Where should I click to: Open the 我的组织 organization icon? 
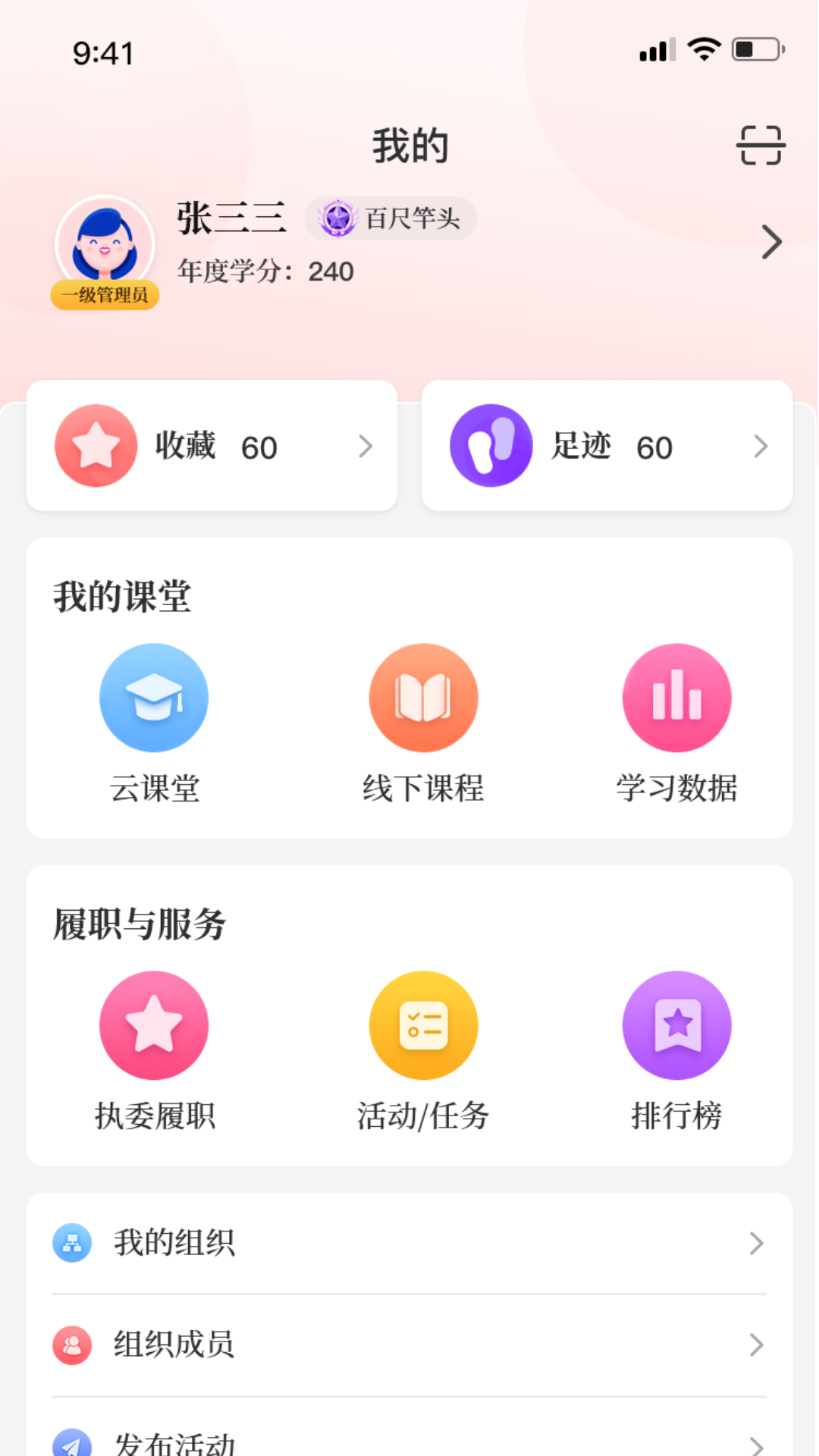click(x=72, y=1243)
